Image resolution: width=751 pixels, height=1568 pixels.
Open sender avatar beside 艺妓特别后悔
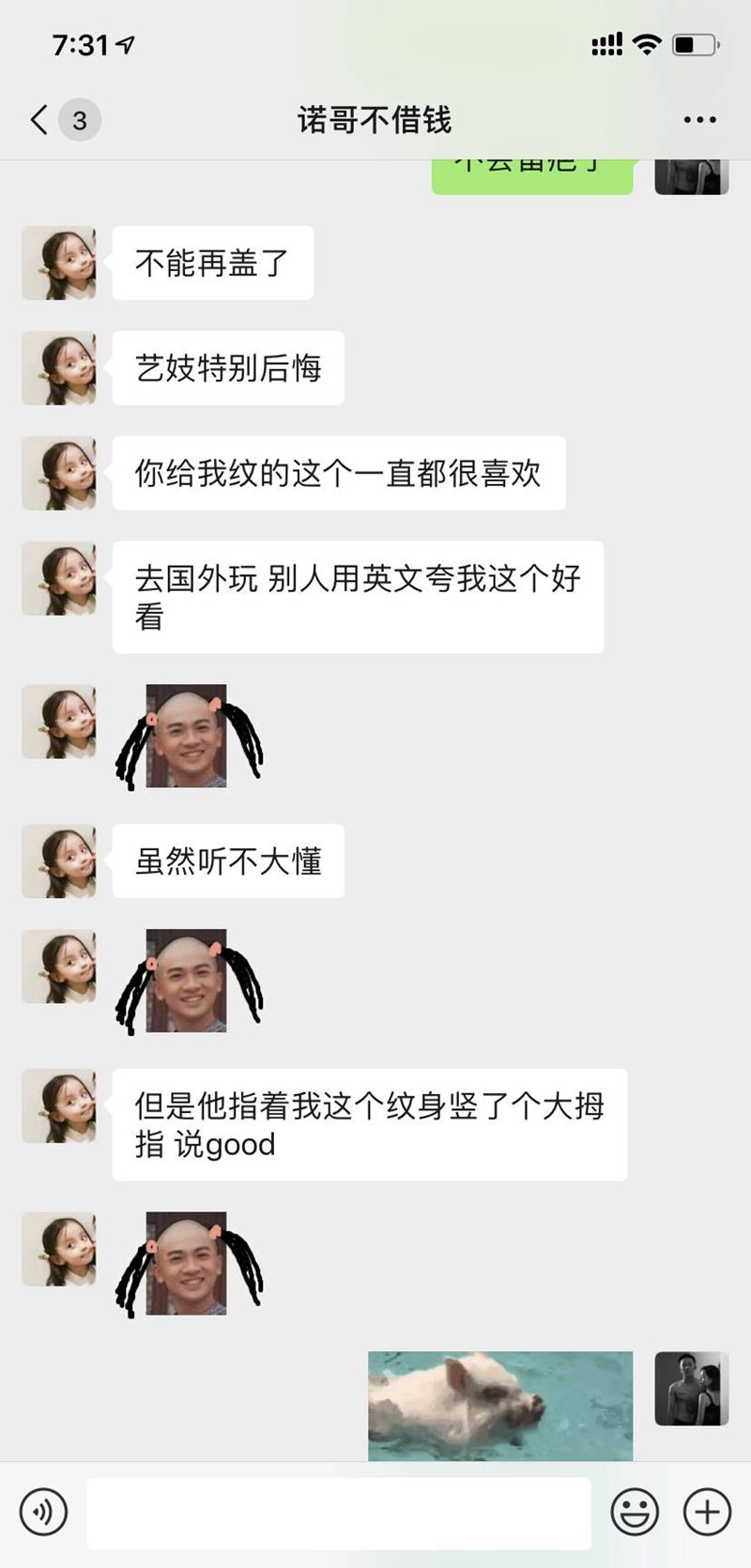point(59,368)
